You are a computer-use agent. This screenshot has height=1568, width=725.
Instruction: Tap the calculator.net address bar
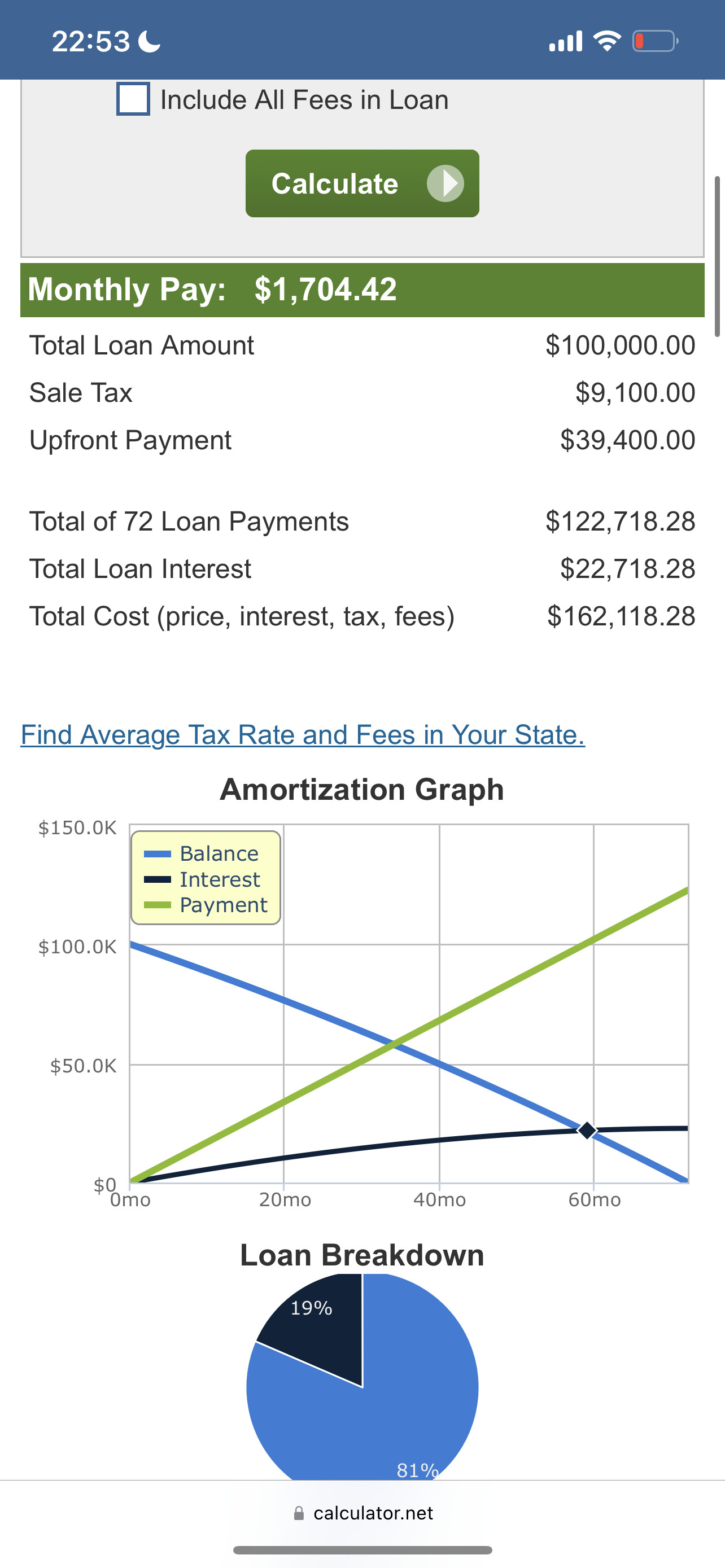click(363, 1513)
